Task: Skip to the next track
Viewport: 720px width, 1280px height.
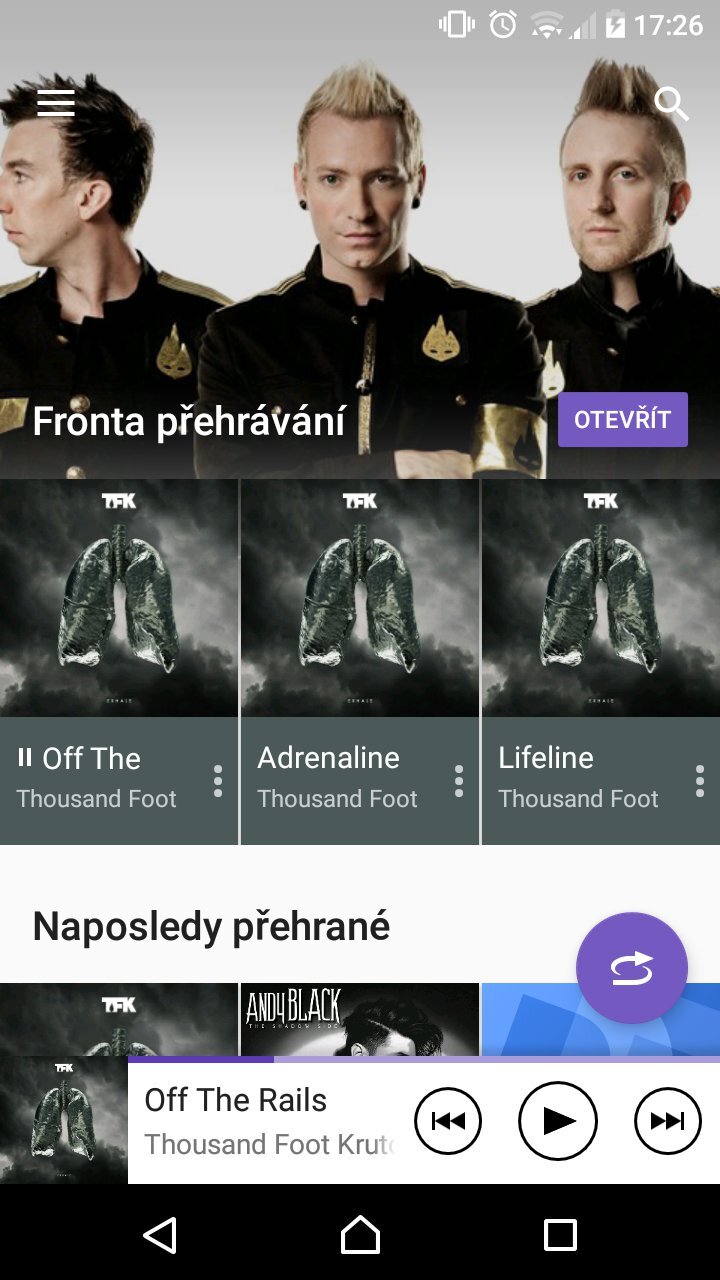Action: (x=667, y=1121)
